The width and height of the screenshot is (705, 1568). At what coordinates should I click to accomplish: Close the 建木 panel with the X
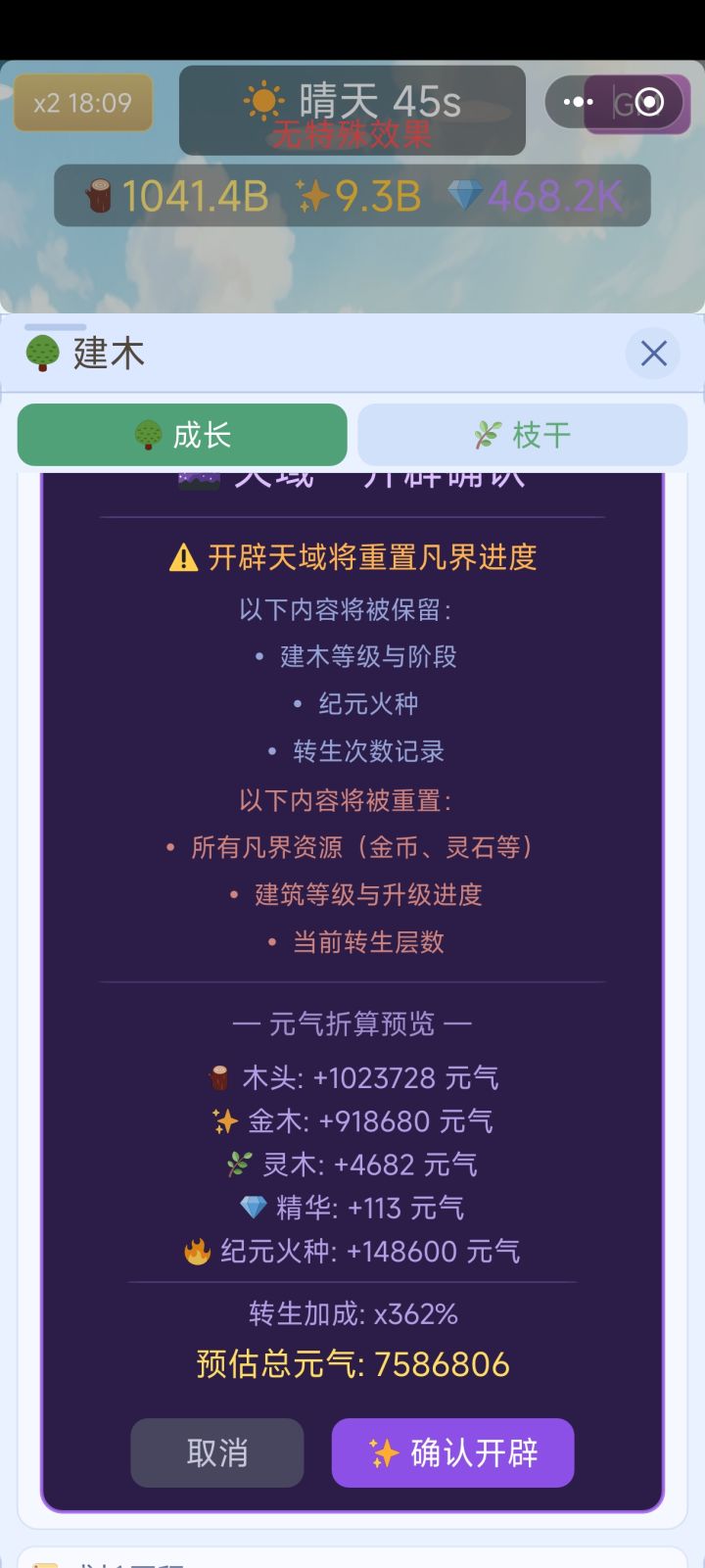(653, 354)
